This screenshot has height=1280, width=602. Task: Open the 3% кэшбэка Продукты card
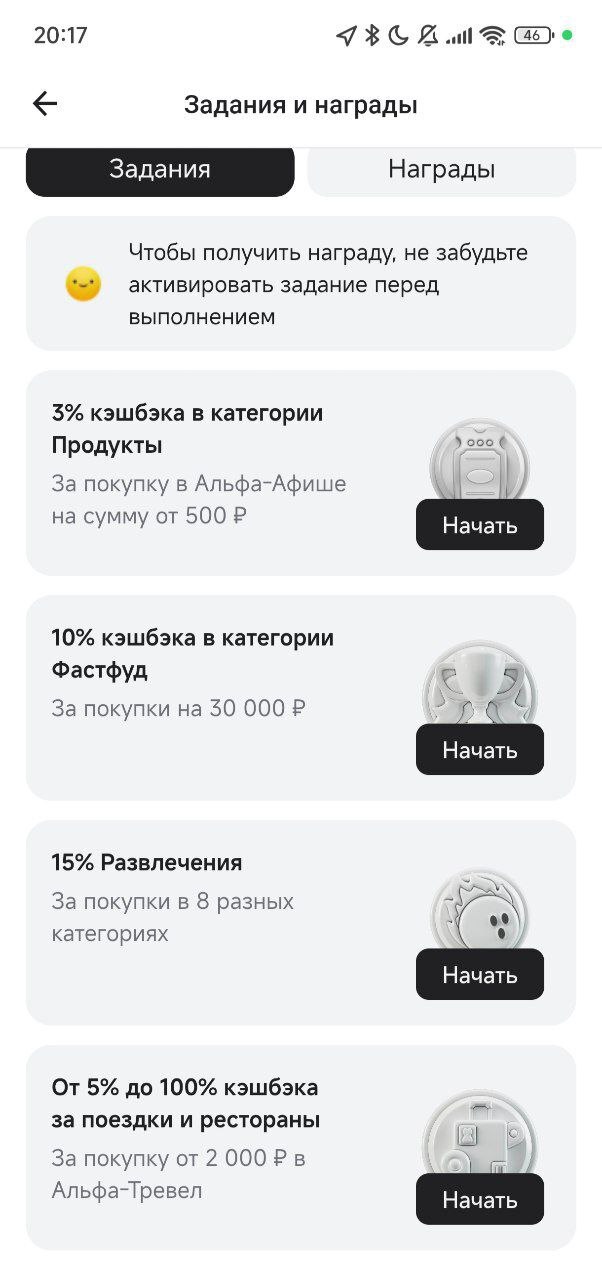[200, 470]
